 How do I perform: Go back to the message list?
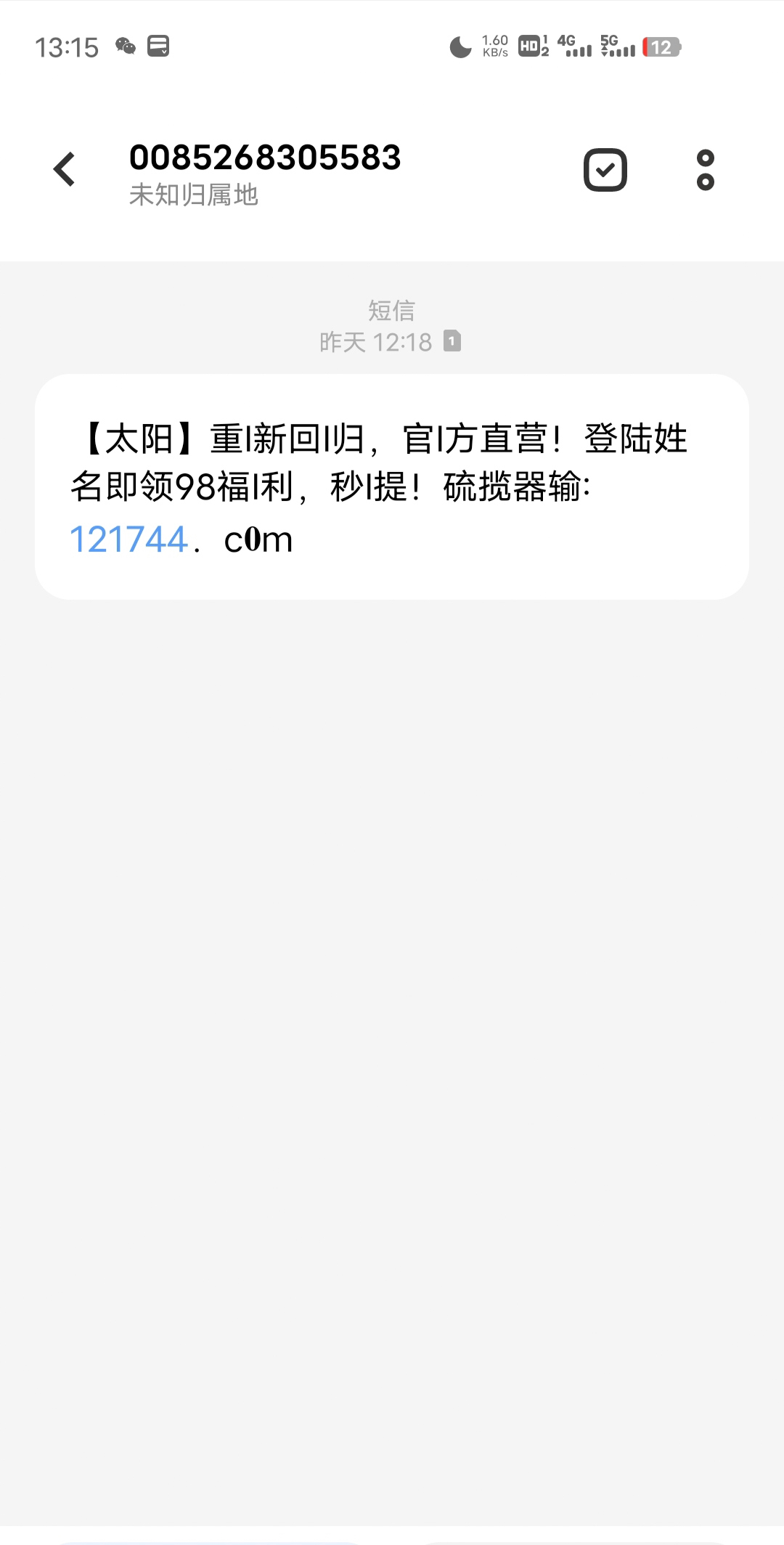click(x=65, y=170)
